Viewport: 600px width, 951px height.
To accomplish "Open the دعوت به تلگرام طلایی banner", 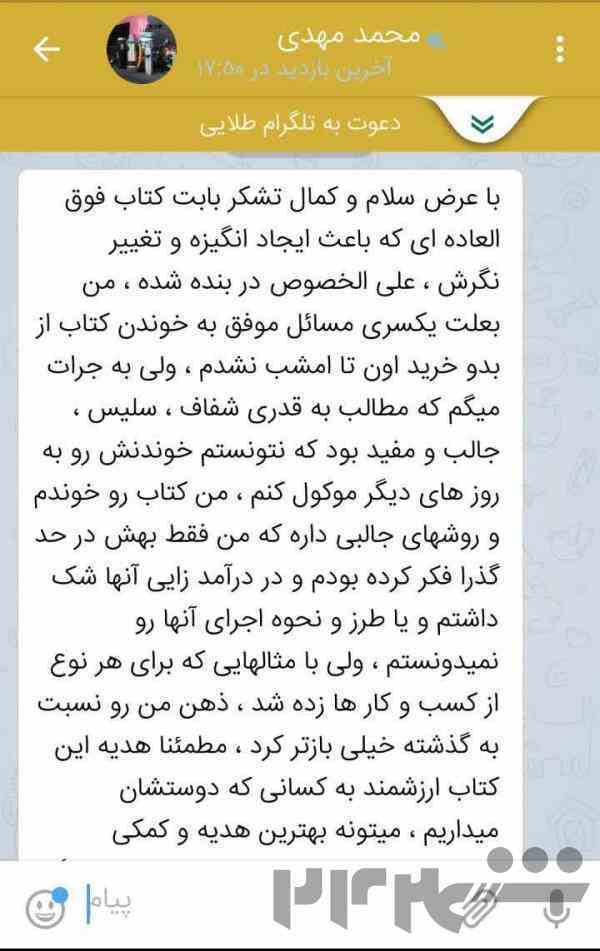I will coord(300,123).
